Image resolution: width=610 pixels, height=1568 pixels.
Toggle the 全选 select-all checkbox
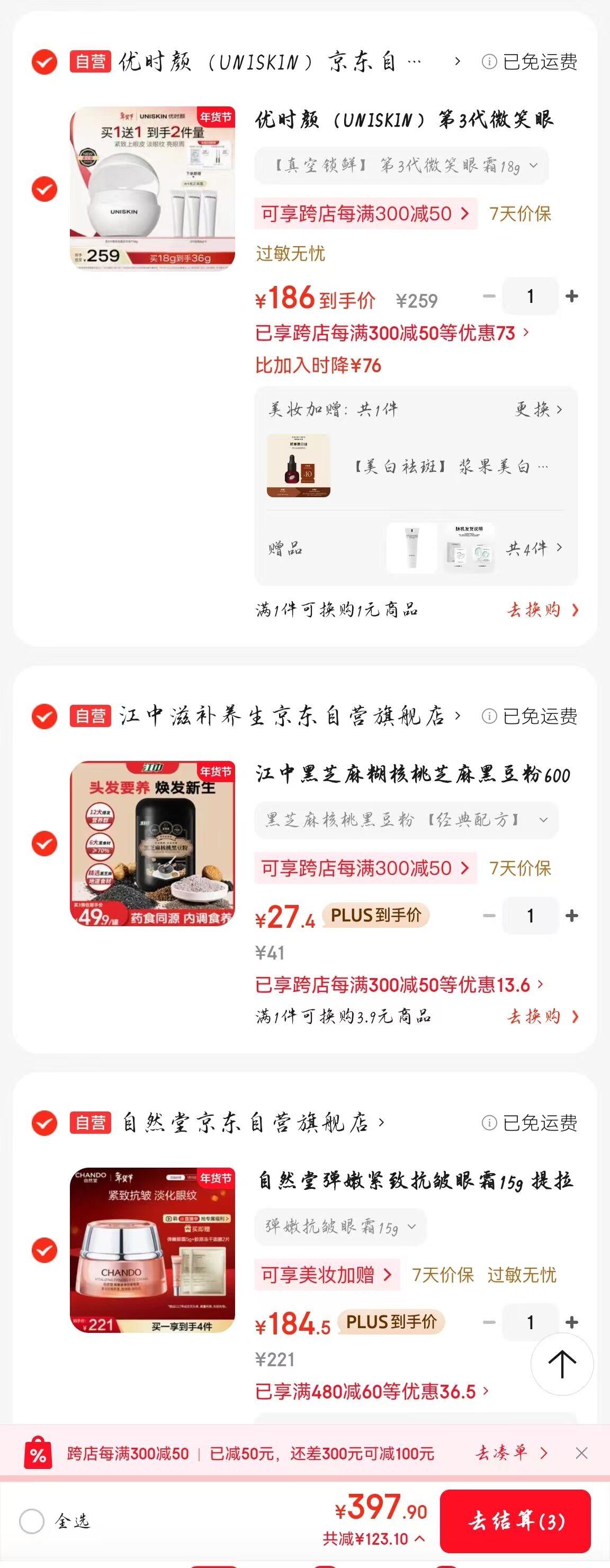[32, 1521]
